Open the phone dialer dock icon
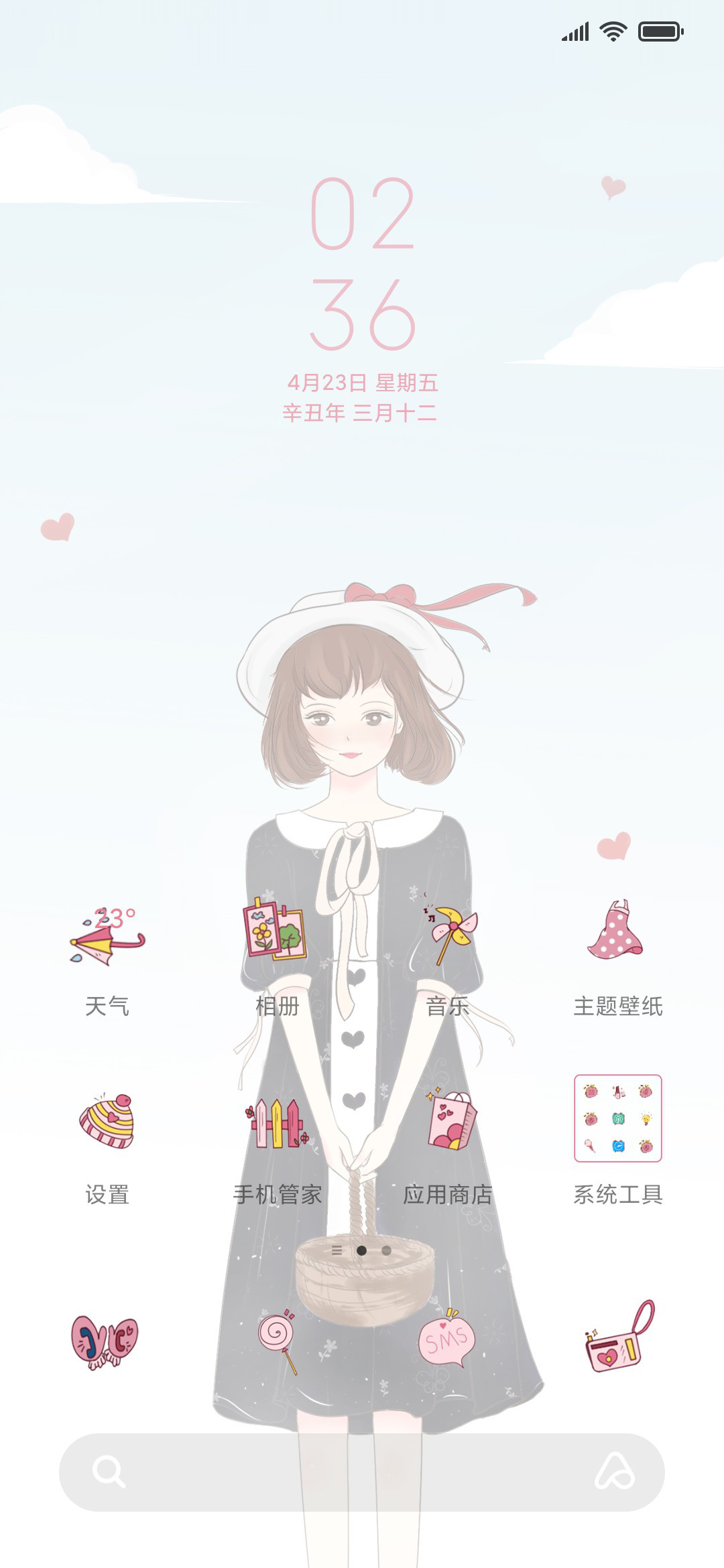 pyautogui.click(x=105, y=1342)
